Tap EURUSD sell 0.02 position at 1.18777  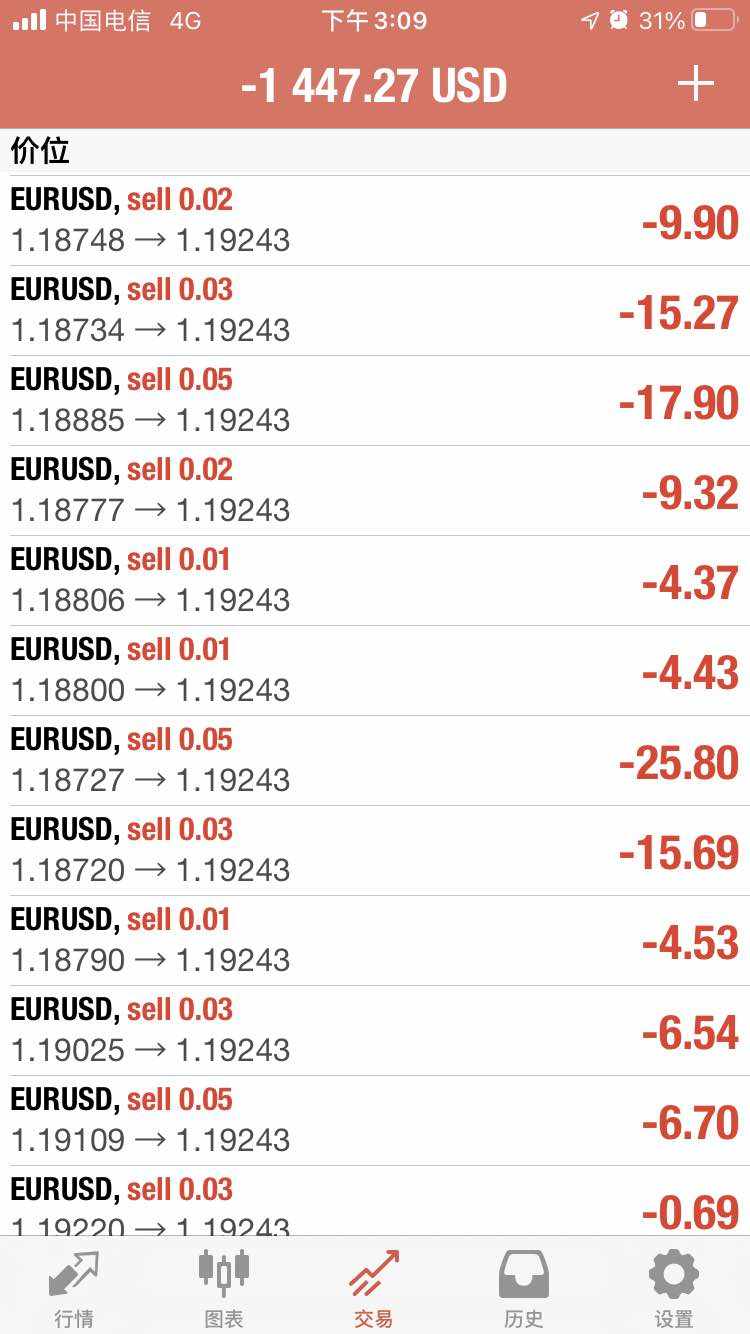click(375, 491)
